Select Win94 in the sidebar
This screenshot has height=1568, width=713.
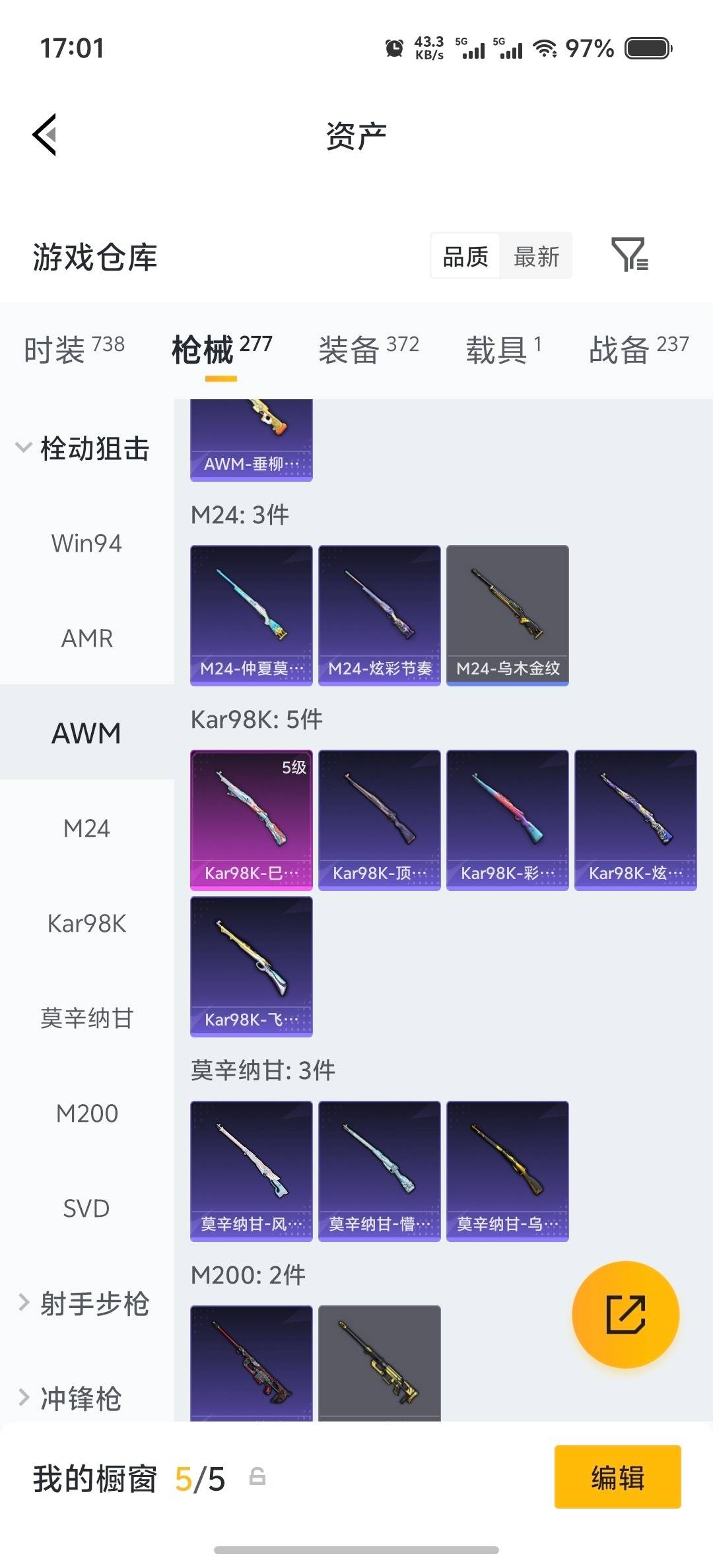86,543
